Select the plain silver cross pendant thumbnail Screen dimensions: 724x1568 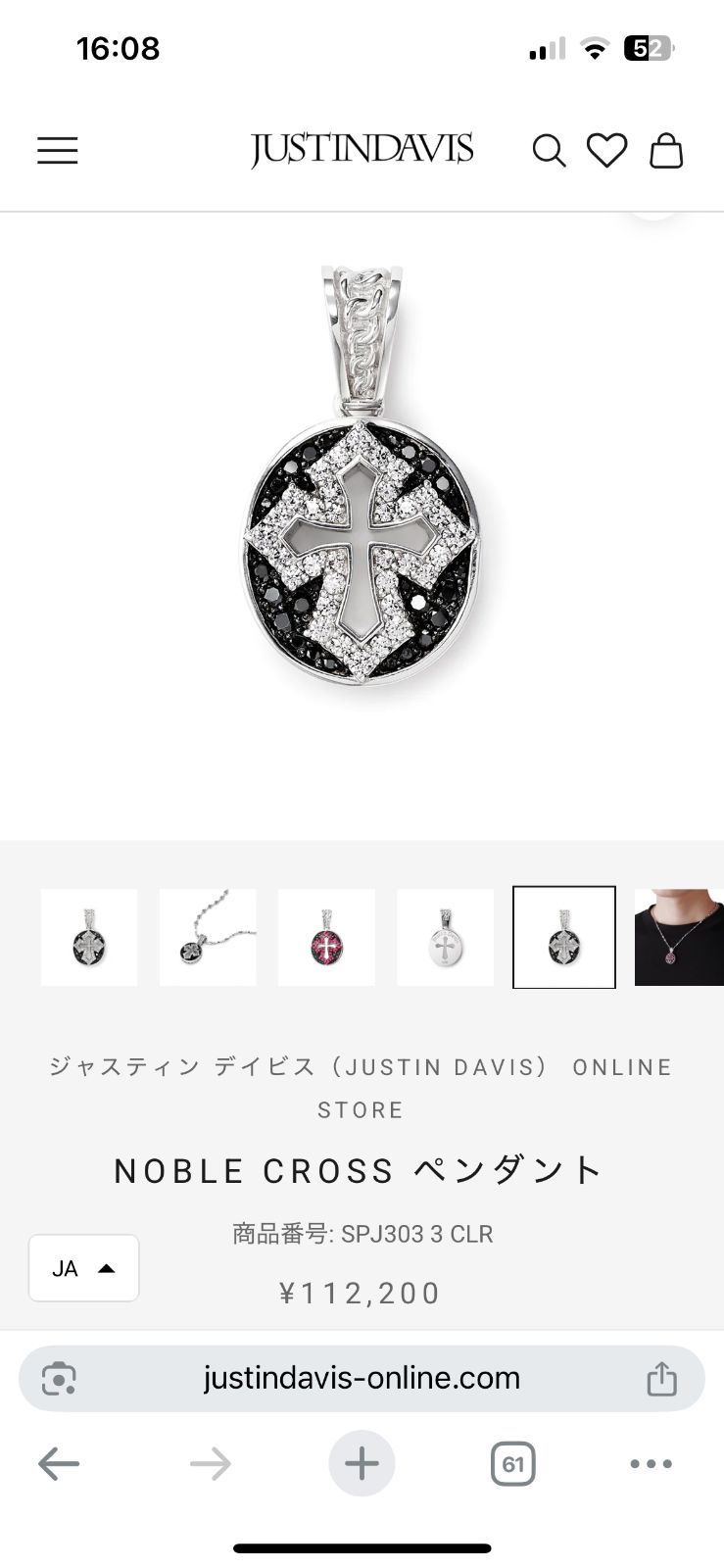click(445, 937)
